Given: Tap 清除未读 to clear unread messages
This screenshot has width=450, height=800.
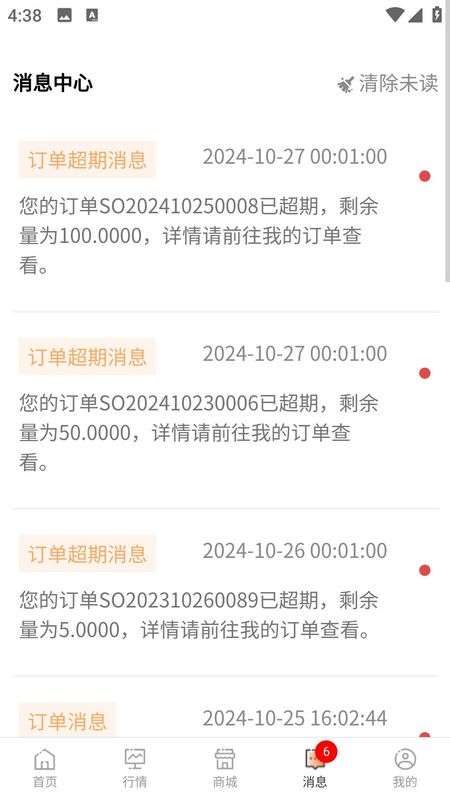Looking at the screenshot, I should 387,83.
